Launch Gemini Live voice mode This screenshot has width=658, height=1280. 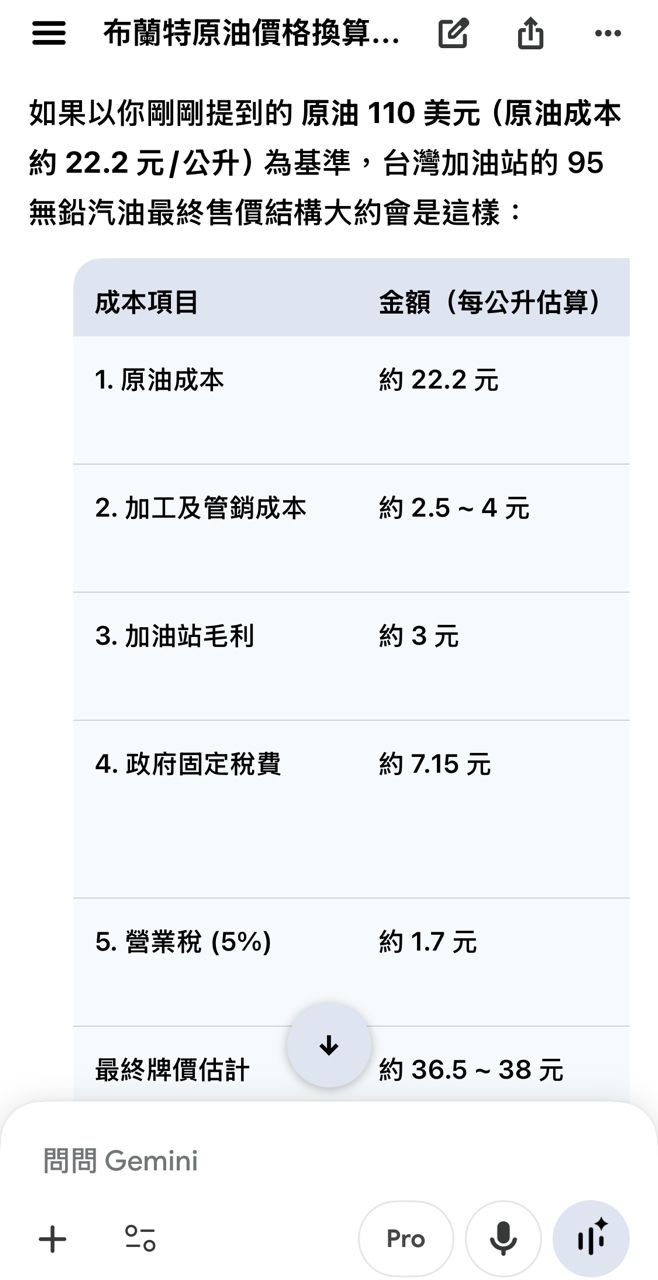(x=591, y=1240)
